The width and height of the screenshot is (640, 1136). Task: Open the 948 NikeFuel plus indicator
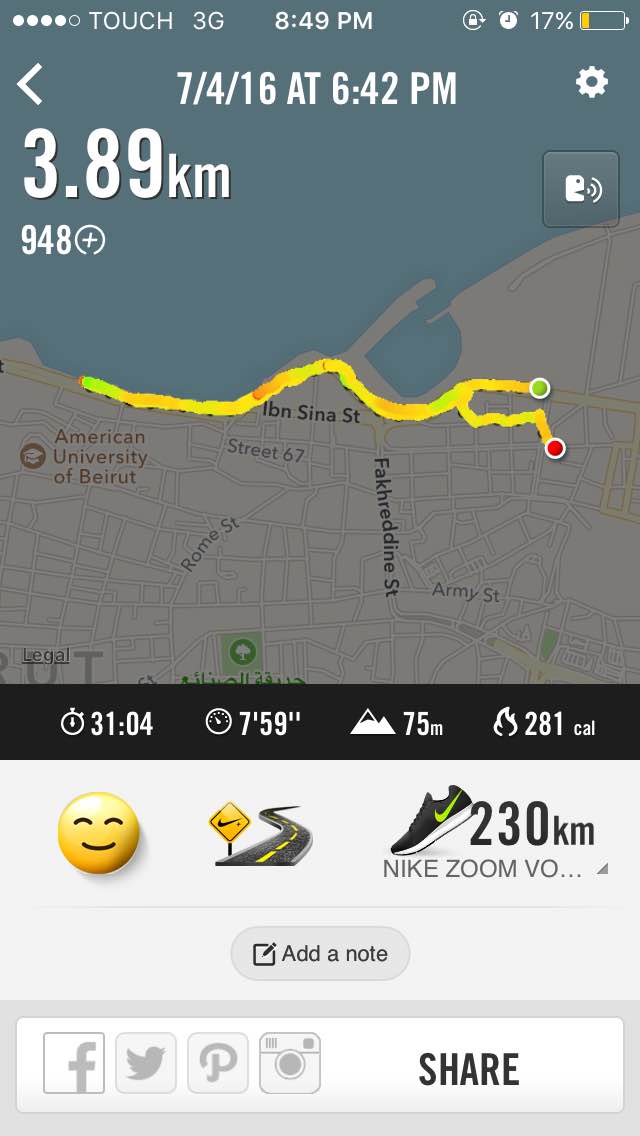[x=62, y=240]
